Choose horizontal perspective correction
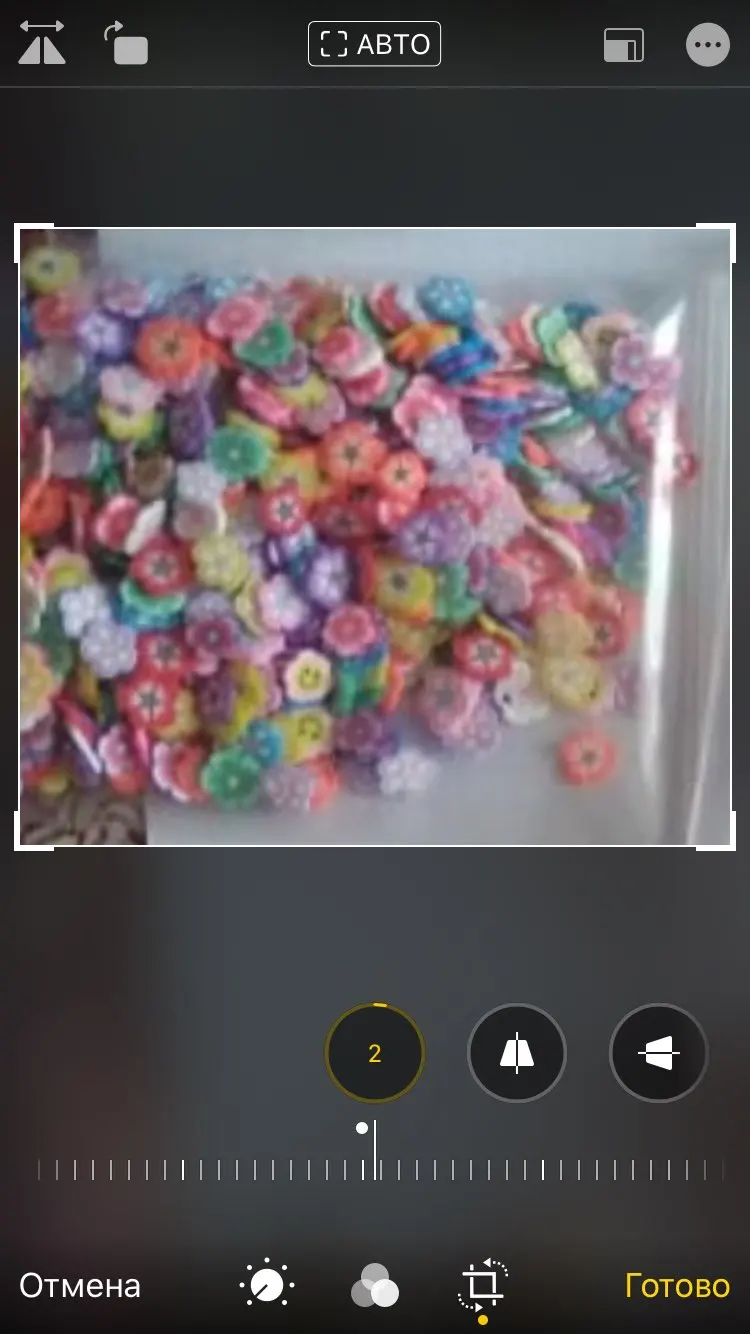Viewport: 750px width, 1334px height. [659, 1053]
